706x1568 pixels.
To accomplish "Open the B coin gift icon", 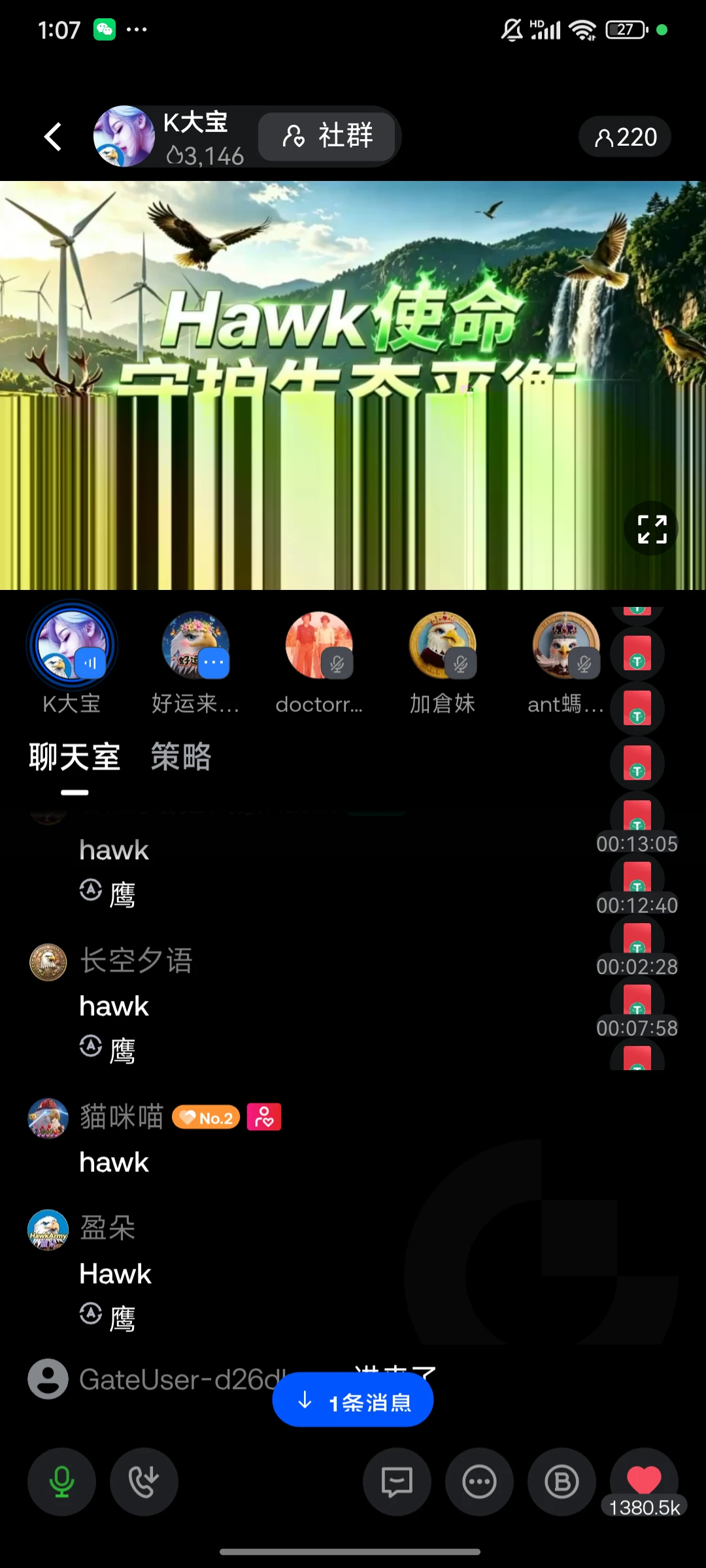I will (x=562, y=1482).
